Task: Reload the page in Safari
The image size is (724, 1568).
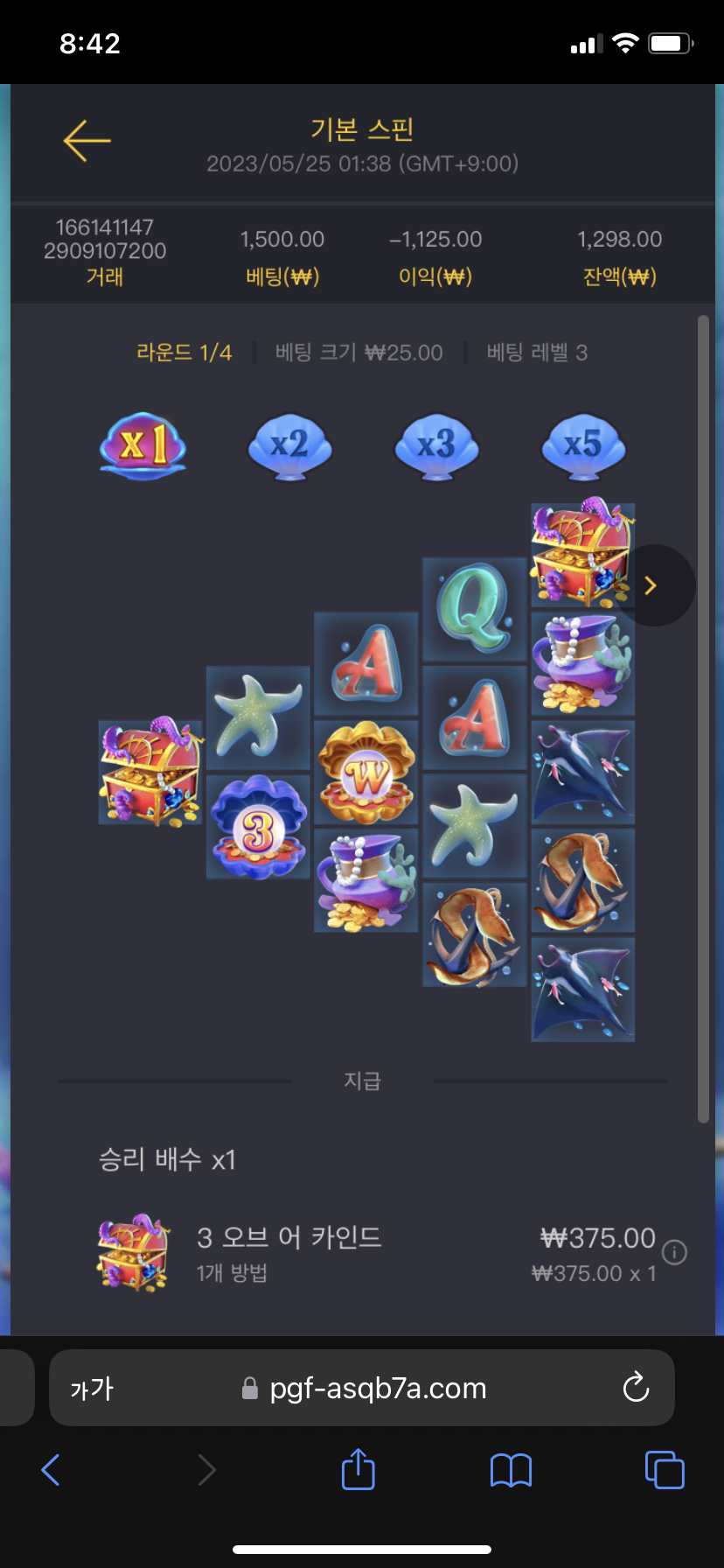Action: pos(636,1388)
